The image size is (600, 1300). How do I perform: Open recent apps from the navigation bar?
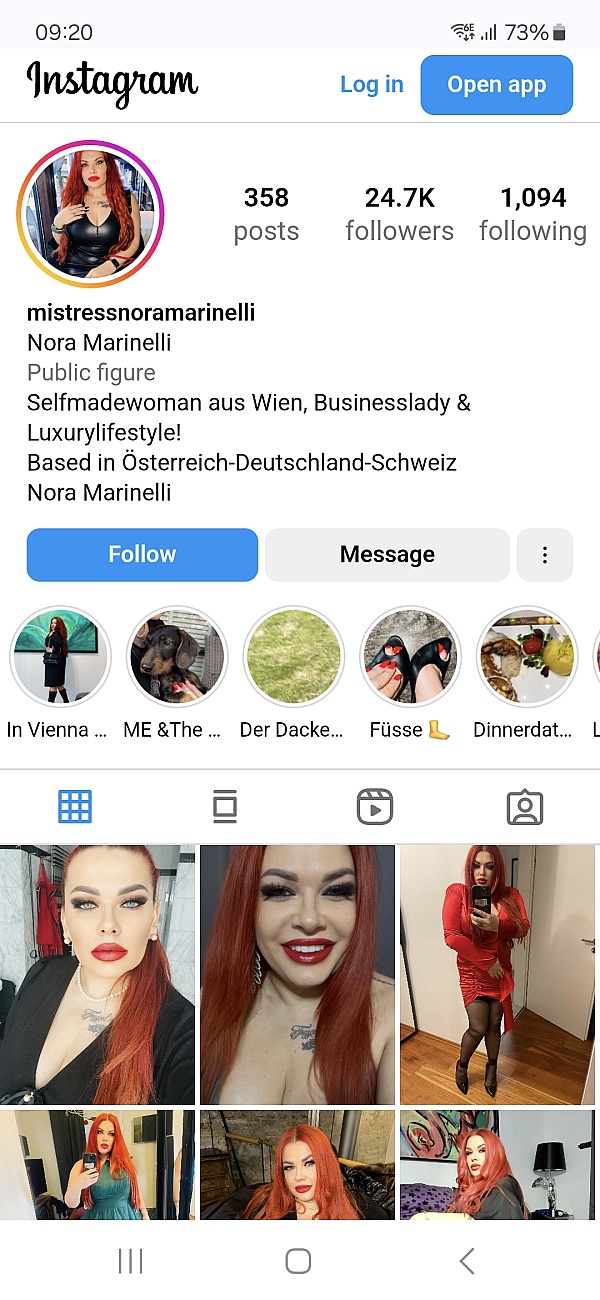point(131,1261)
